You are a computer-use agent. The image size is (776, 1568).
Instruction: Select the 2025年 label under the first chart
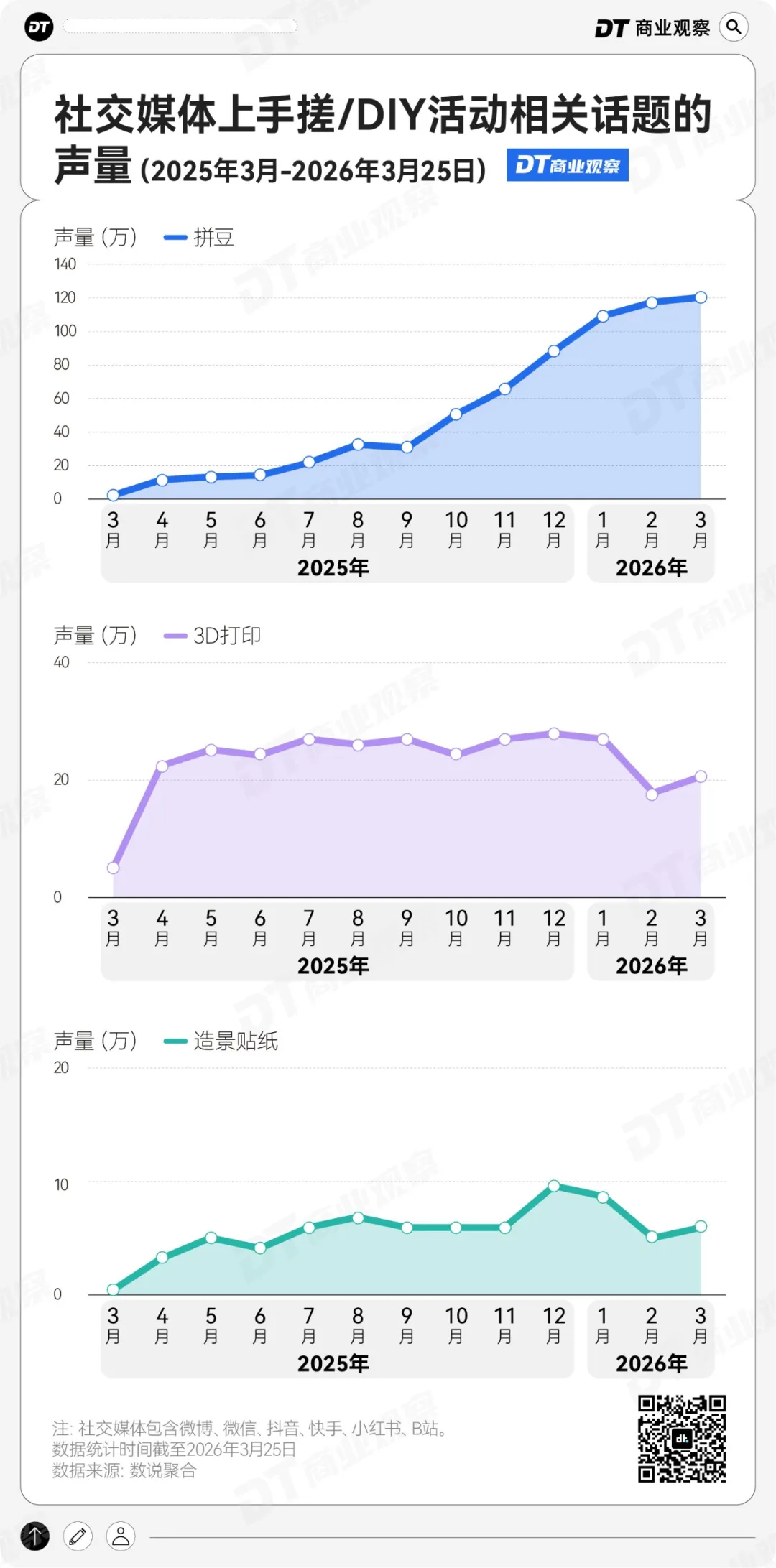(333, 567)
